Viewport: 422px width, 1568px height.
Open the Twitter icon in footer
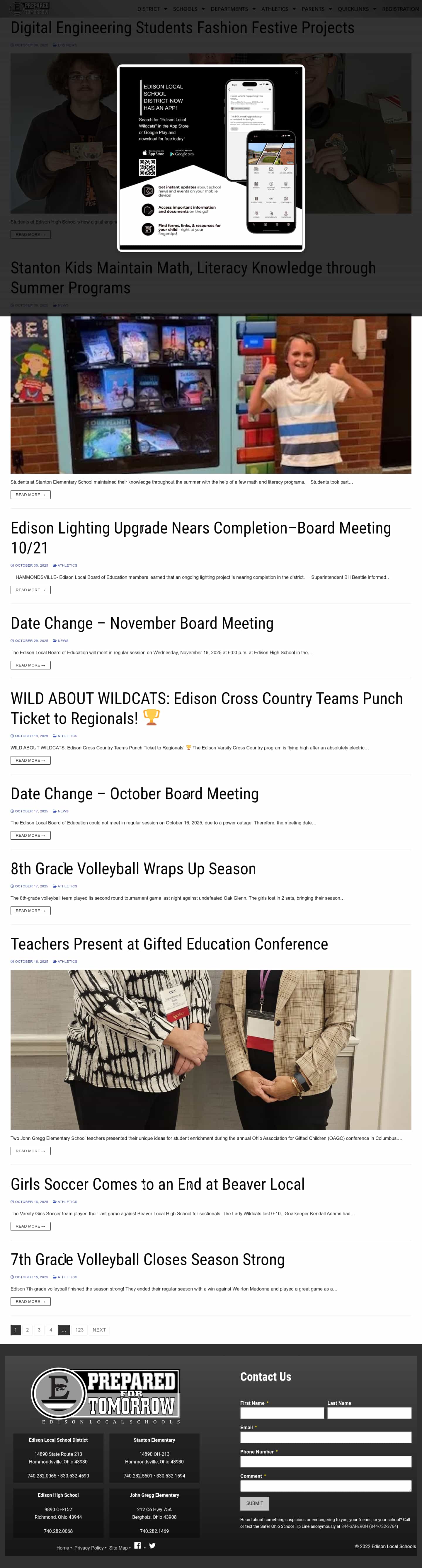[x=152, y=1545]
